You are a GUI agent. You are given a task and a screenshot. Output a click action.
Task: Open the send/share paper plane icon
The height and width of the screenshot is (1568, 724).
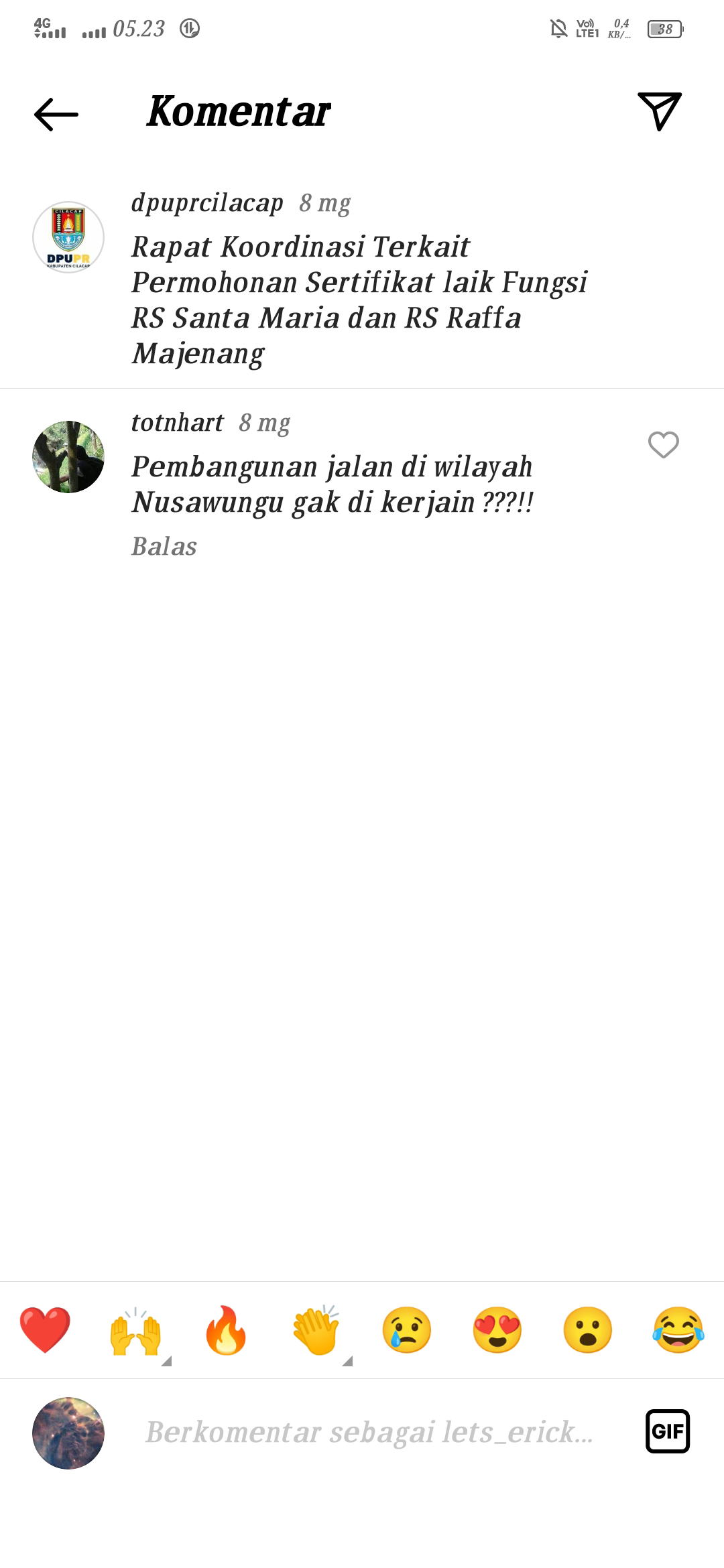[x=660, y=111]
